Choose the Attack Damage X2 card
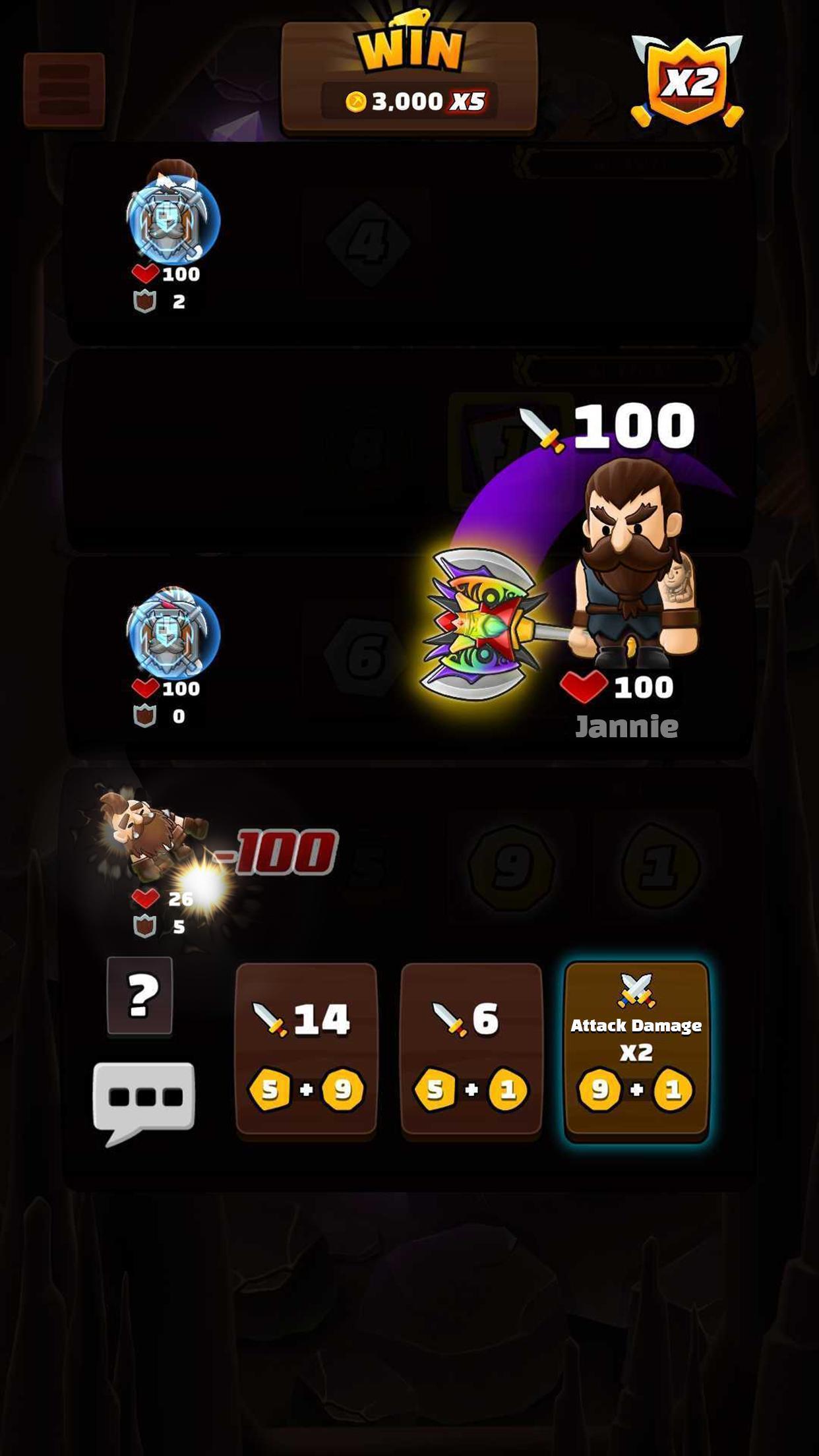Screen dimensions: 819x1456 point(636,1048)
